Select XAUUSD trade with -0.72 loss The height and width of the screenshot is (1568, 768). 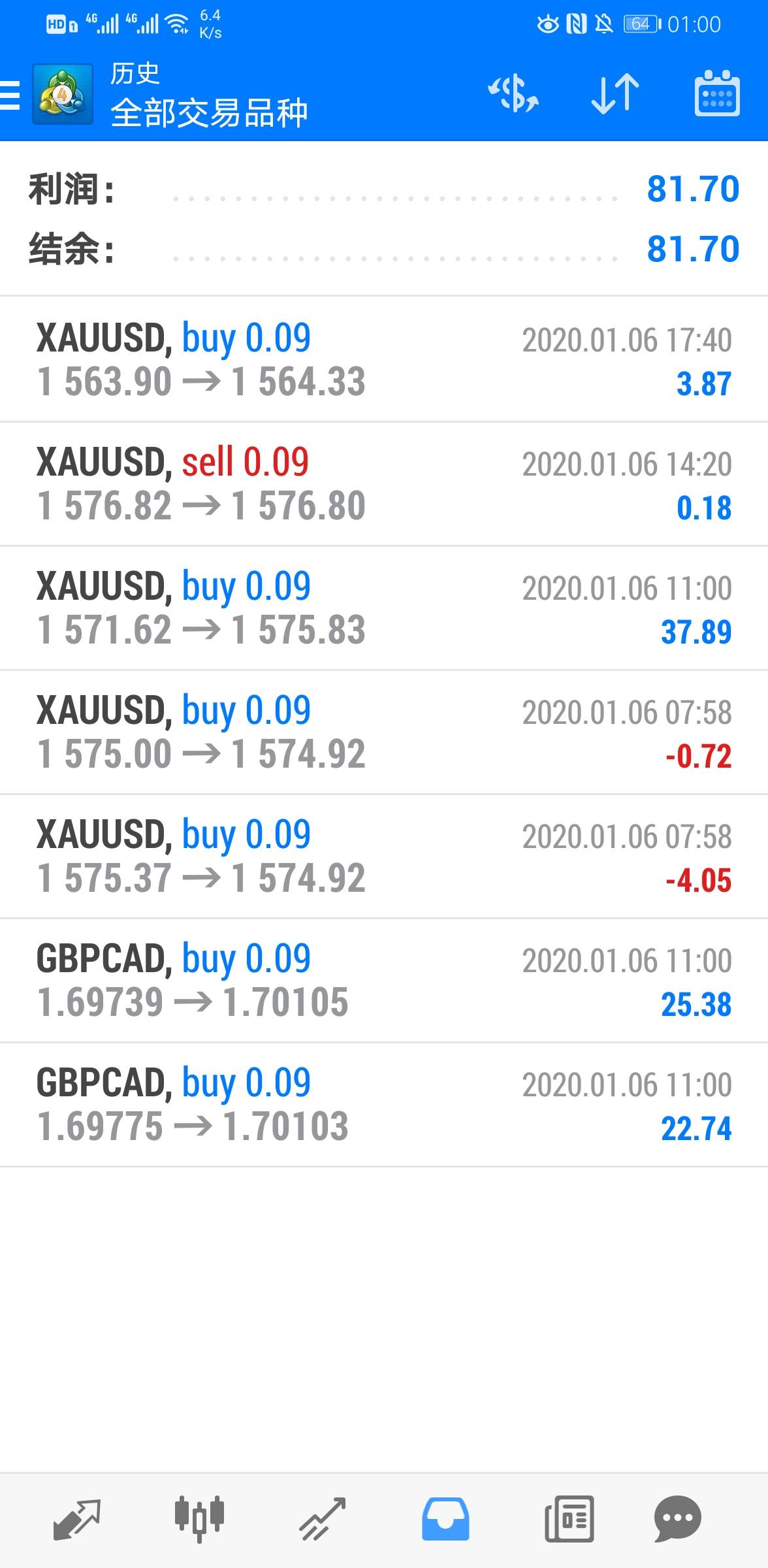click(x=384, y=732)
